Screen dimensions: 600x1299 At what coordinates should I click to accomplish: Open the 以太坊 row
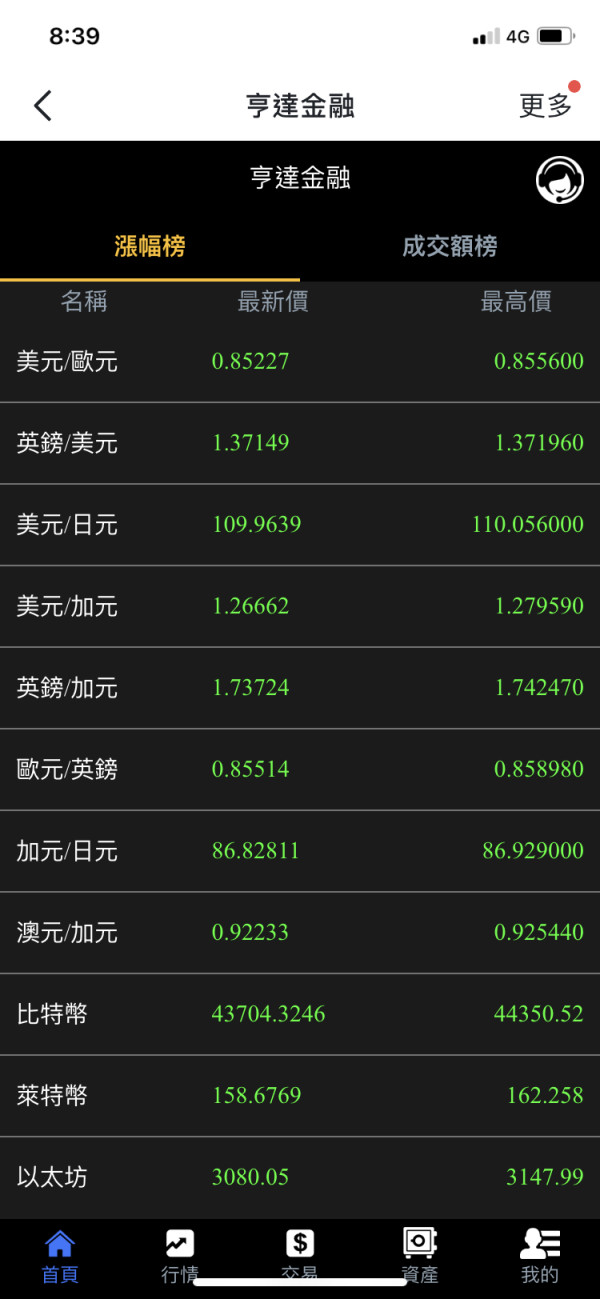pos(300,1178)
